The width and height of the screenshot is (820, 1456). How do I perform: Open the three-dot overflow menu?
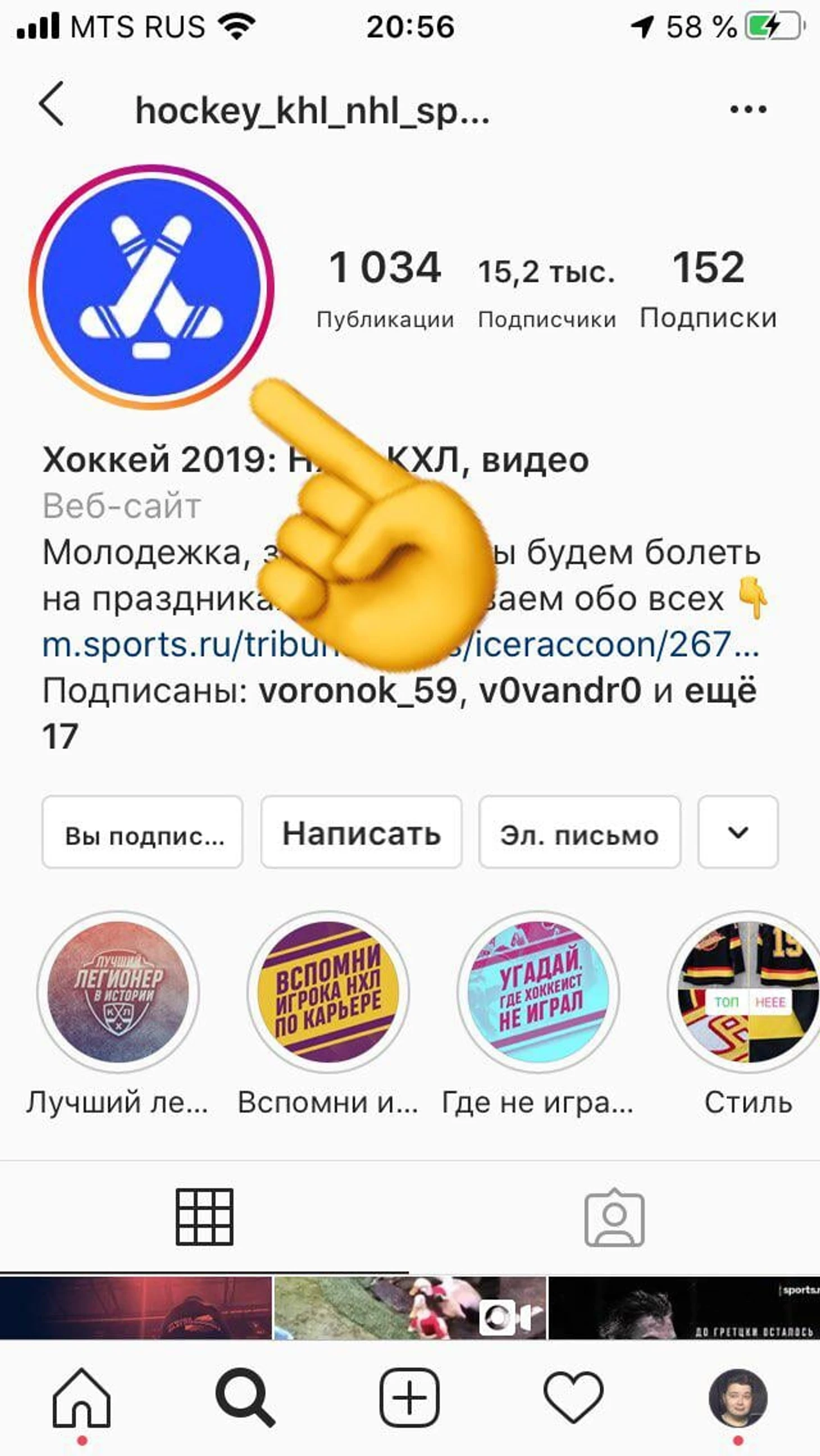[748, 109]
